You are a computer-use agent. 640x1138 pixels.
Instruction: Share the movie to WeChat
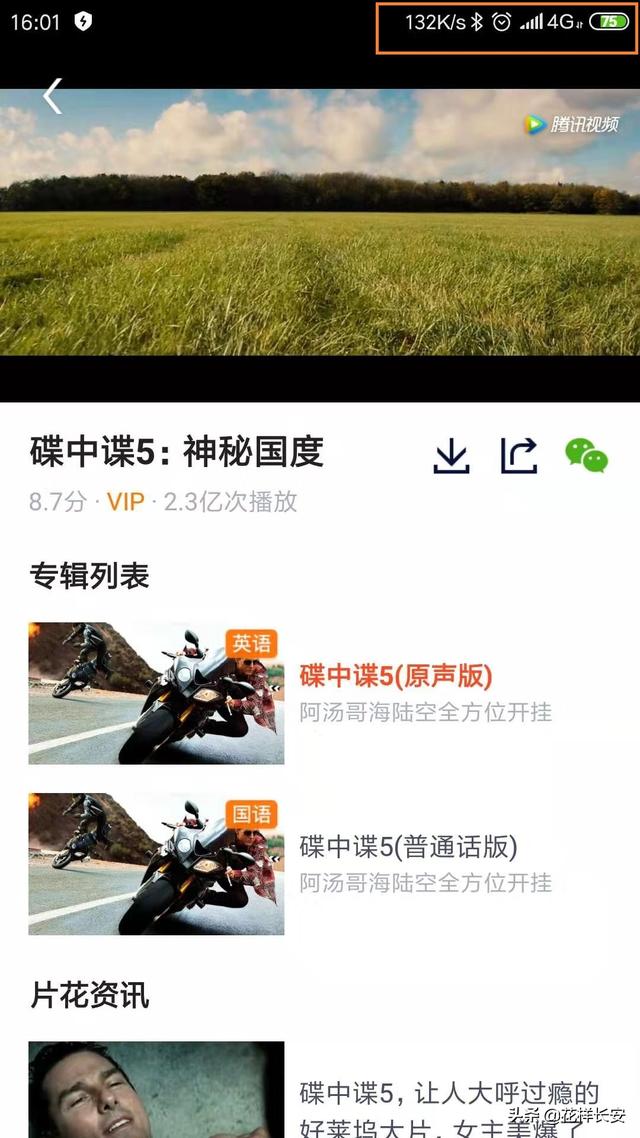coord(586,456)
